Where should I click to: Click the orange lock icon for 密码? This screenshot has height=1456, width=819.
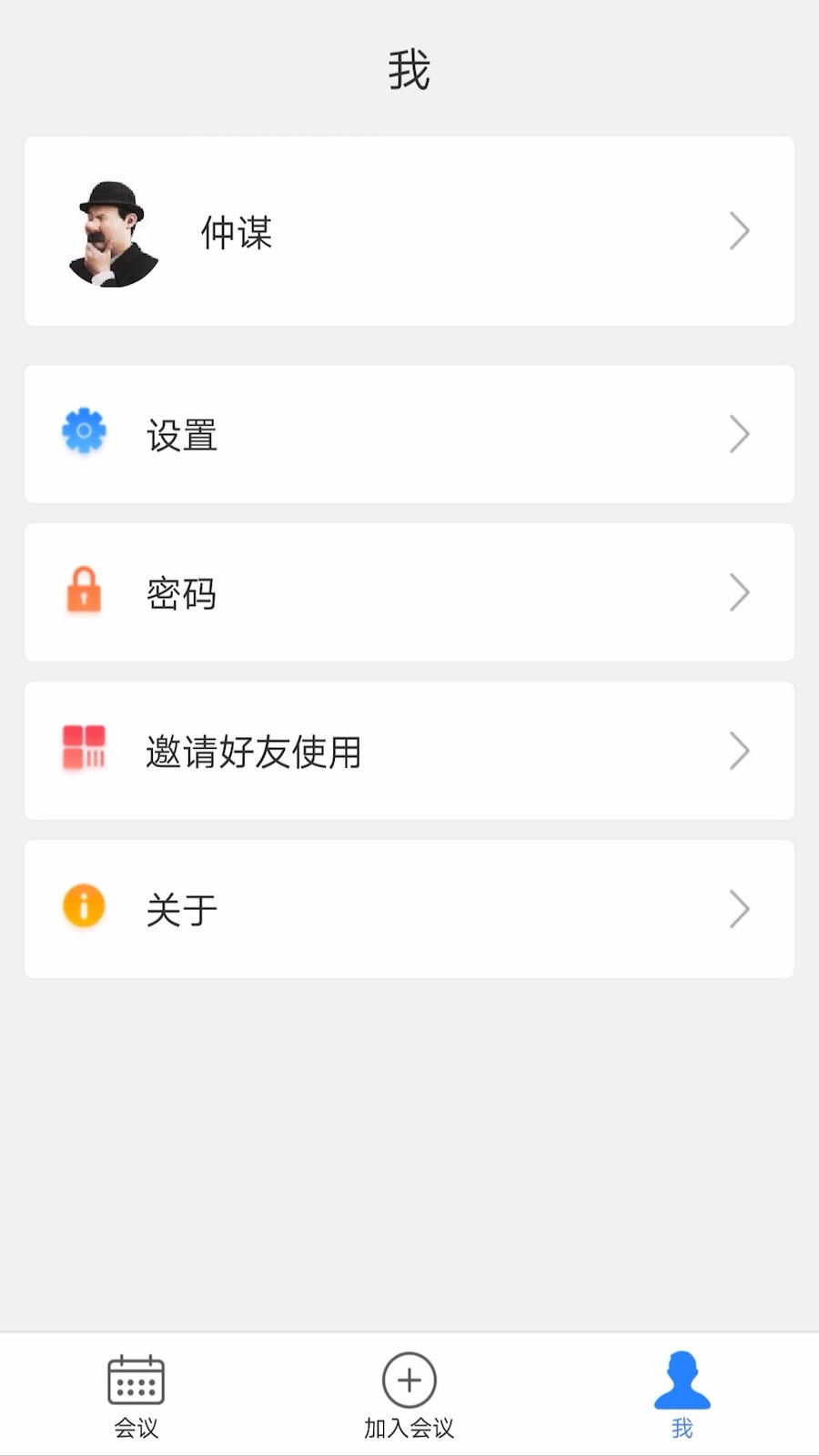click(84, 591)
